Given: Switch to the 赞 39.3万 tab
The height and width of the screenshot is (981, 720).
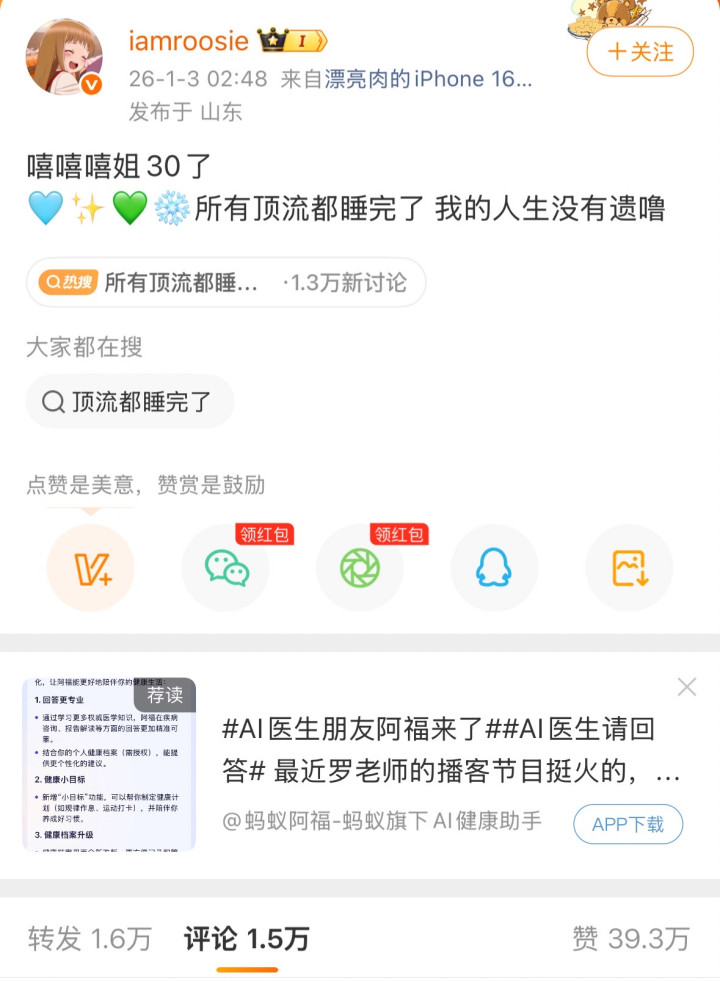Looking at the screenshot, I should (630, 939).
